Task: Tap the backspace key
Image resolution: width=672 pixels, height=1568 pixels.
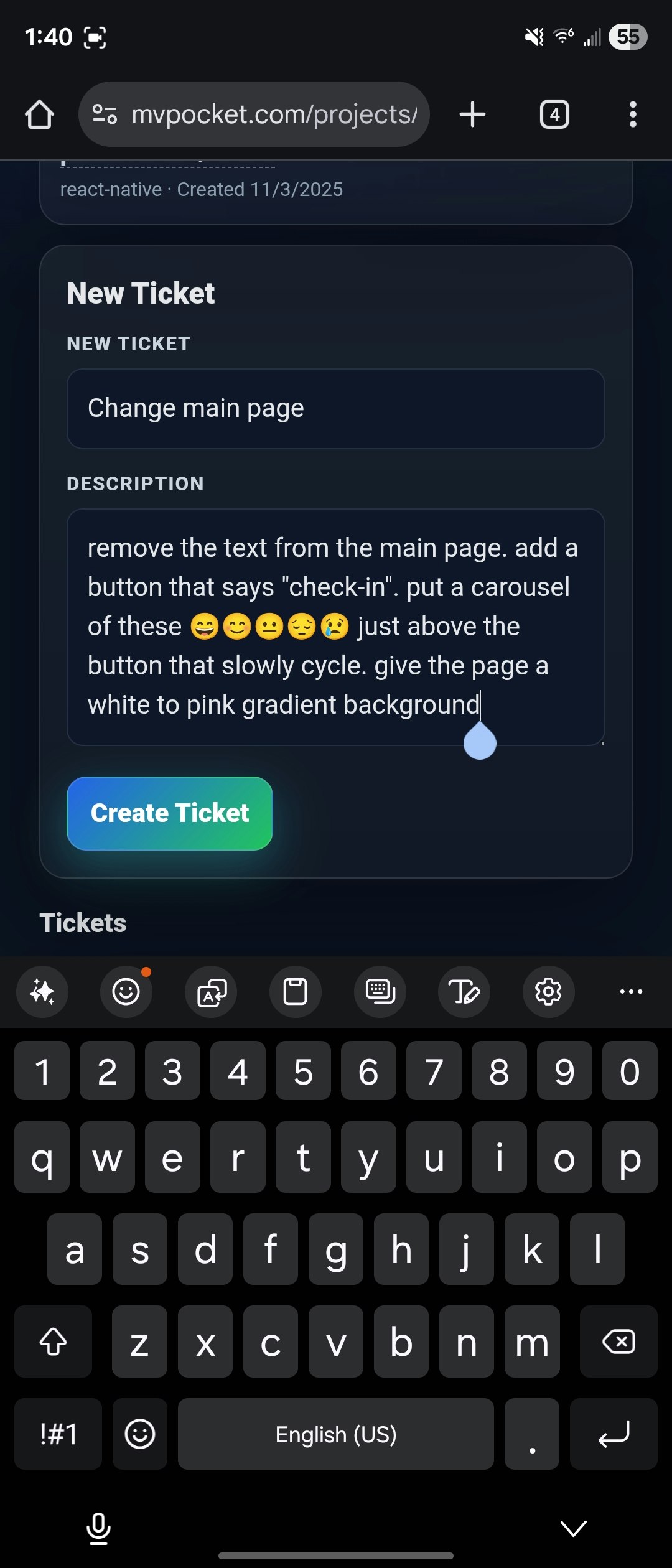Action: click(618, 1342)
